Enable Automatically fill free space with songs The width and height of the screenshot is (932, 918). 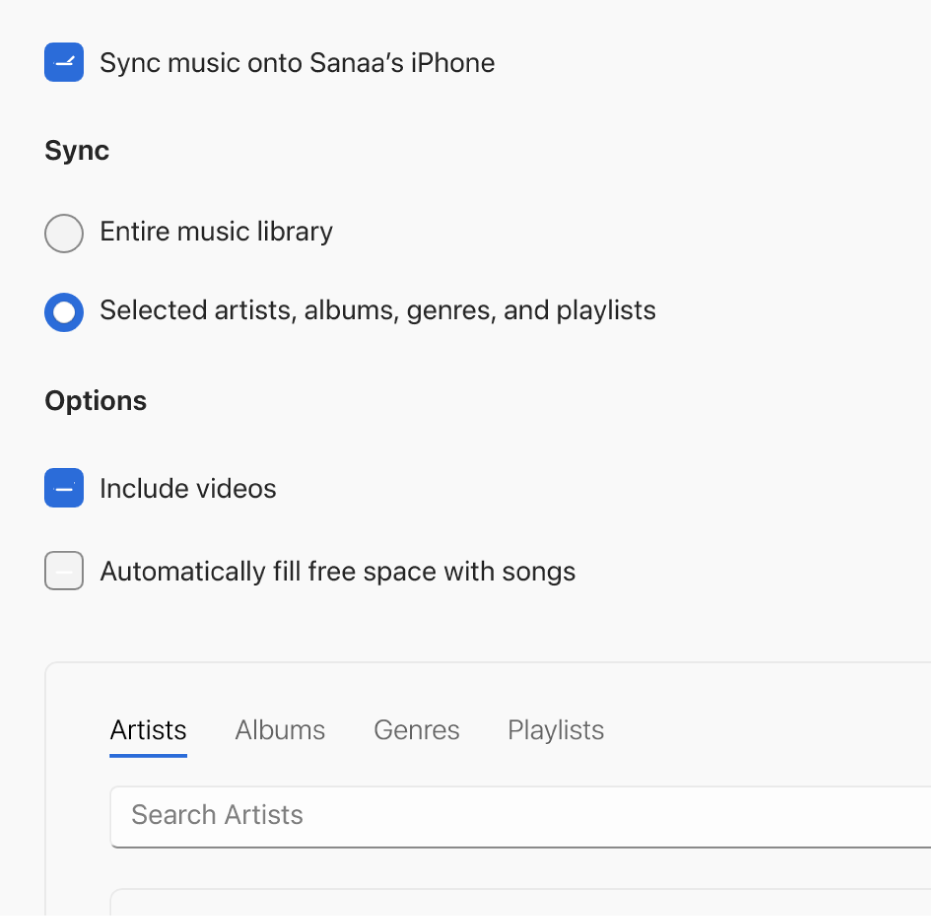point(64,572)
